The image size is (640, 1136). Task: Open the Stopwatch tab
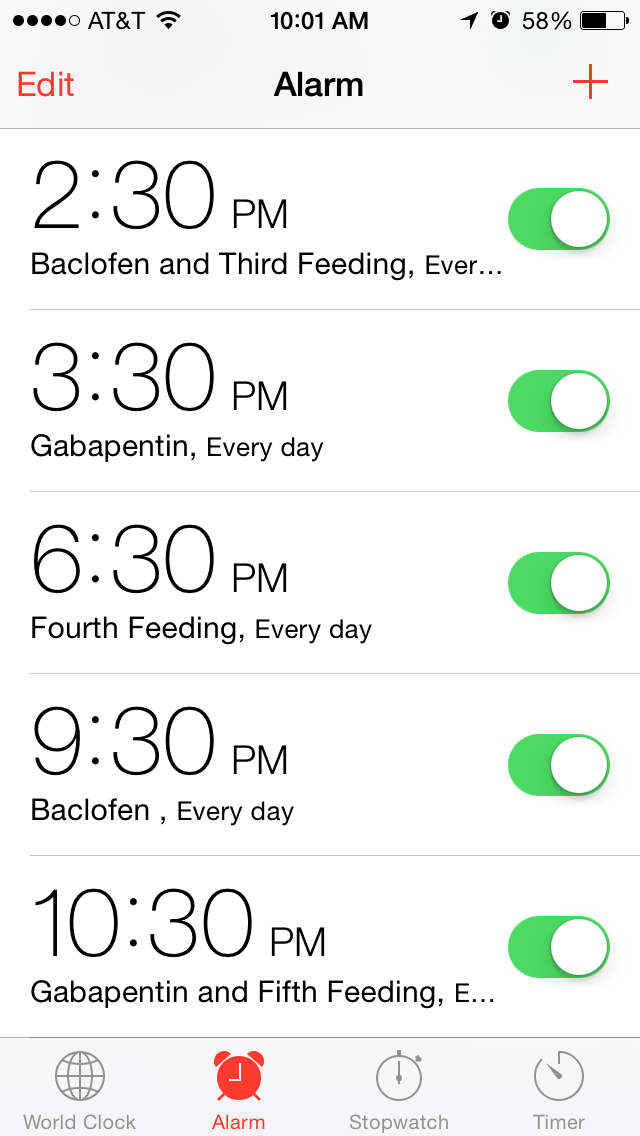coord(399,1090)
